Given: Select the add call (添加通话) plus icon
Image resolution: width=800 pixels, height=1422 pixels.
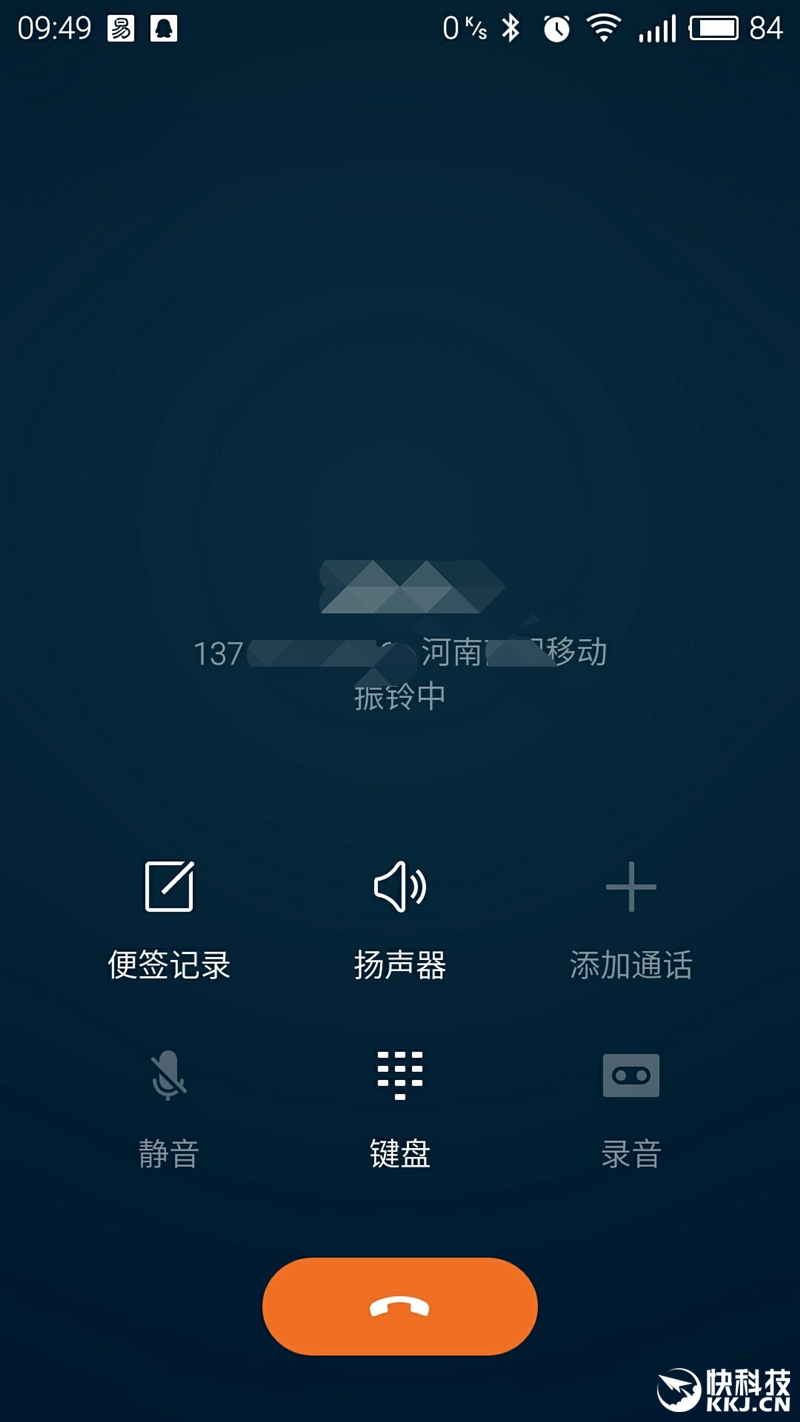Looking at the screenshot, I should pyautogui.click(x=630, y=885).
